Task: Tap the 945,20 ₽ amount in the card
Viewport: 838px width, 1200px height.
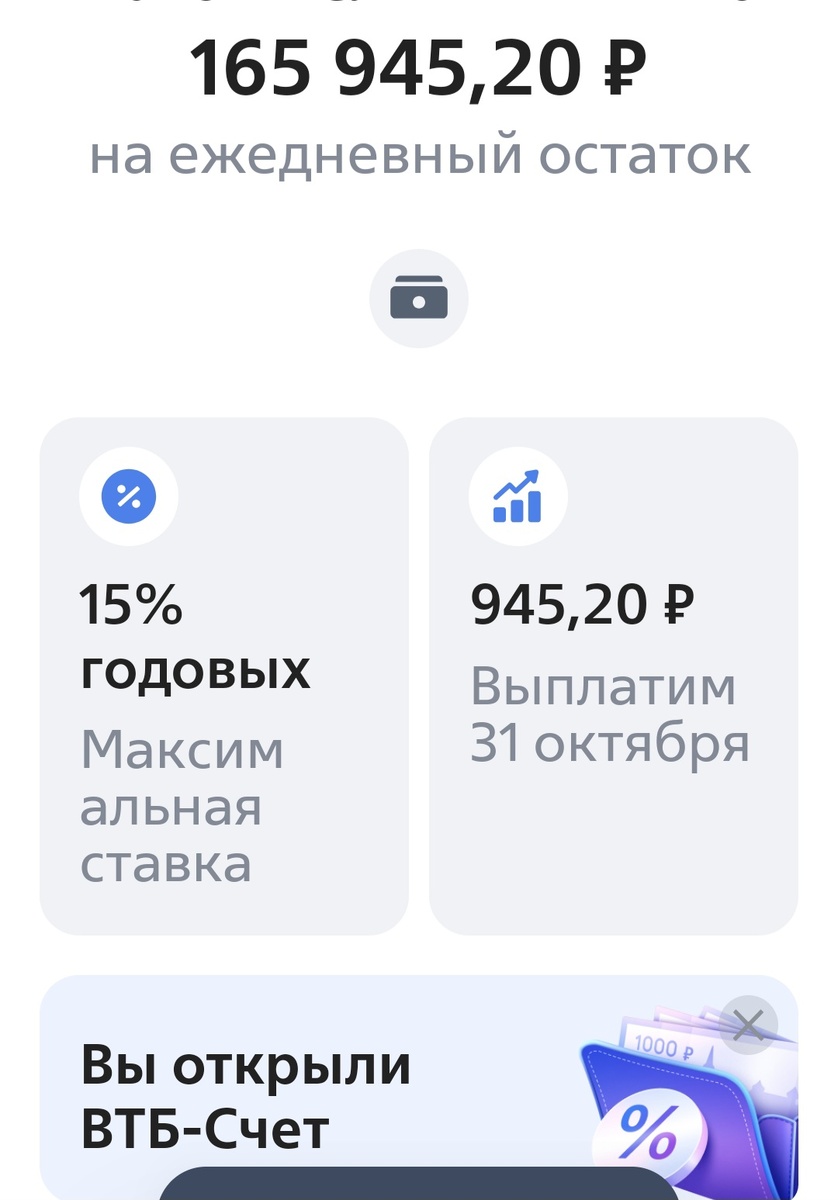Action: [584, 604]
